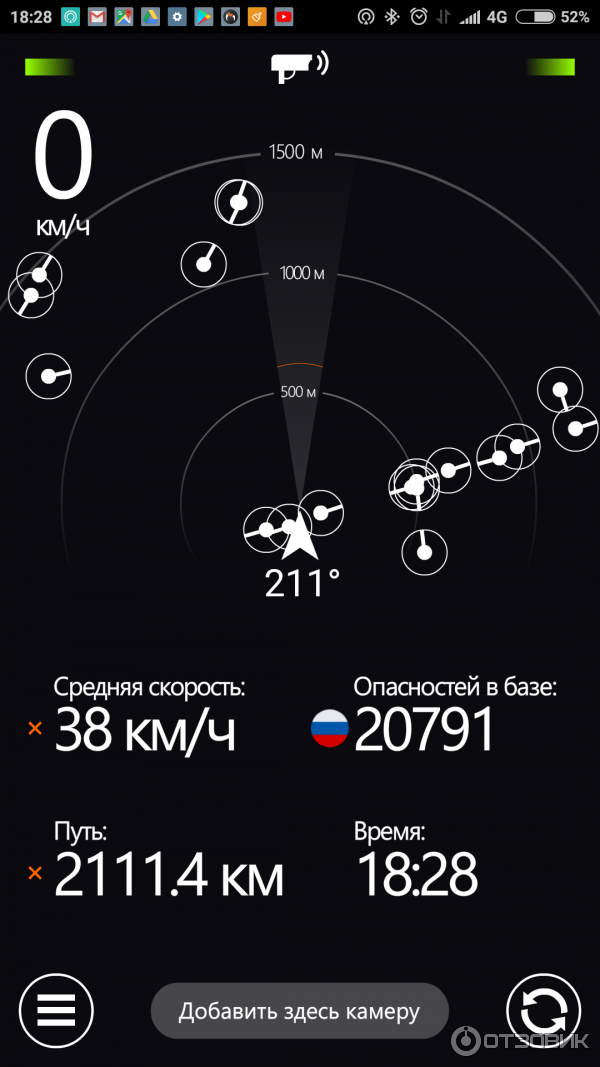Screen dimensions: 600x1067
Task: Open the hamburger menu button
Action: [x=56, y=1011]
